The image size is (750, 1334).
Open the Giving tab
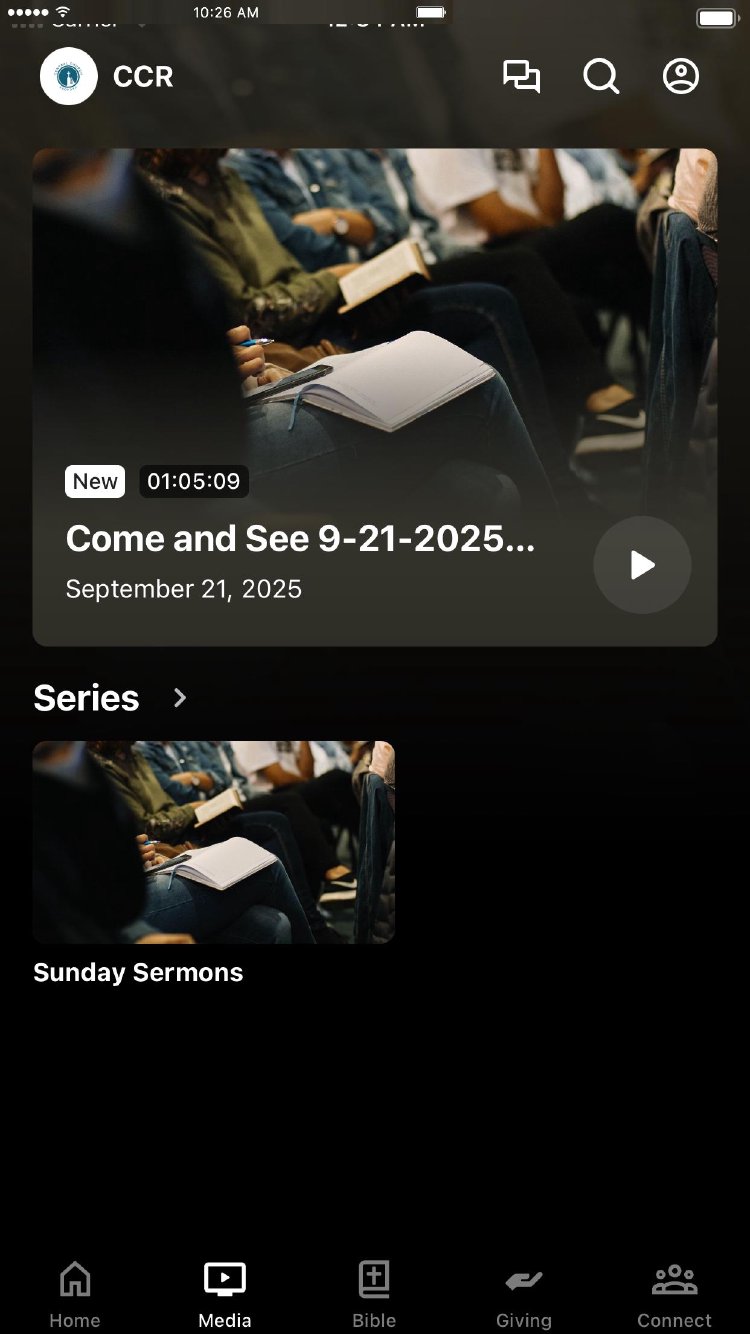pos(524,1294)
